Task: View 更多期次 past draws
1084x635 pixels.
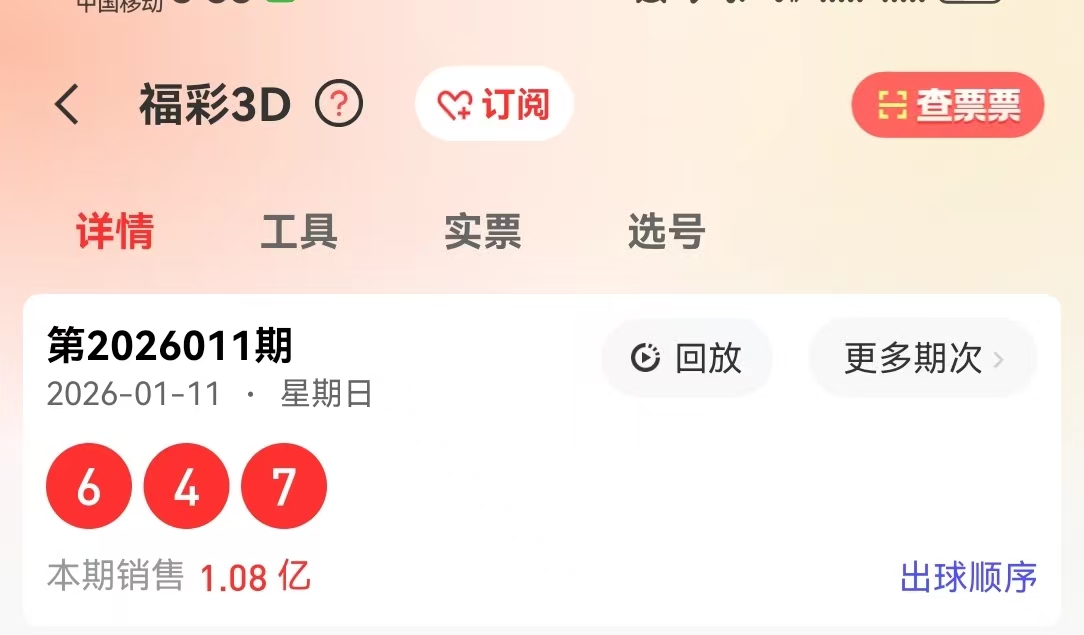Action: [x=922, y=358]
